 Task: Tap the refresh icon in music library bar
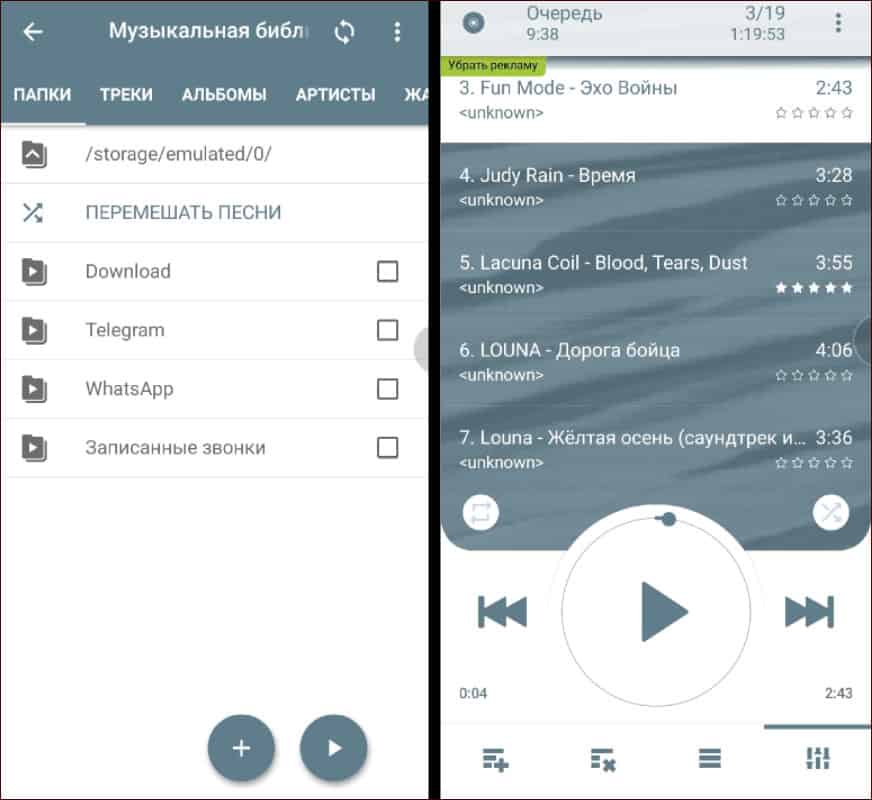click(x=344, y=32)
